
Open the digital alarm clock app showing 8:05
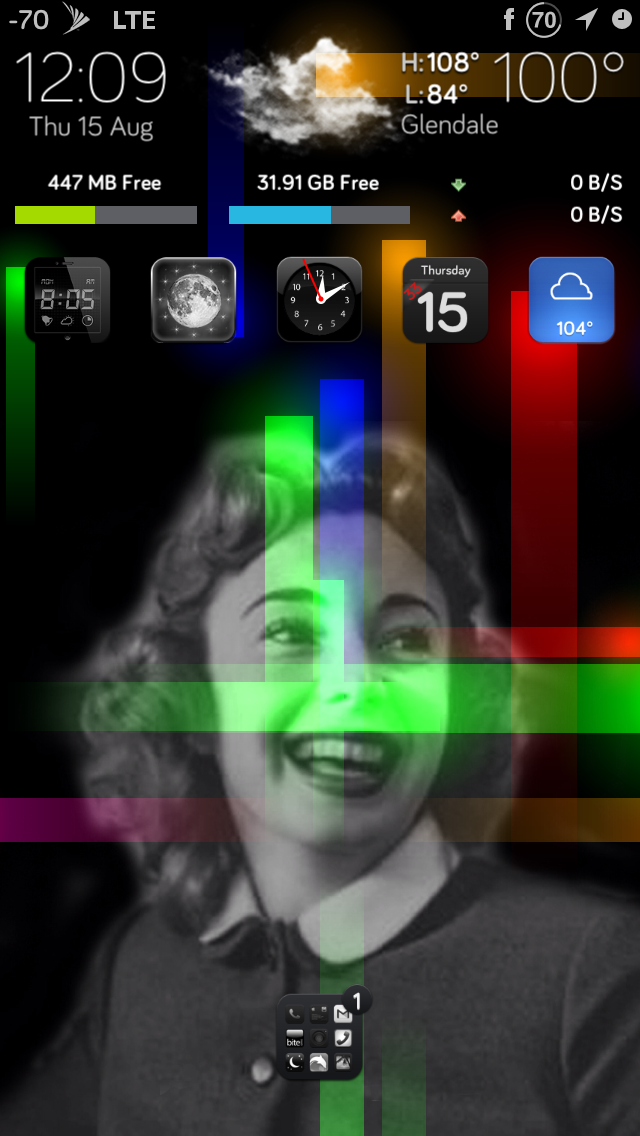point(67,300)
